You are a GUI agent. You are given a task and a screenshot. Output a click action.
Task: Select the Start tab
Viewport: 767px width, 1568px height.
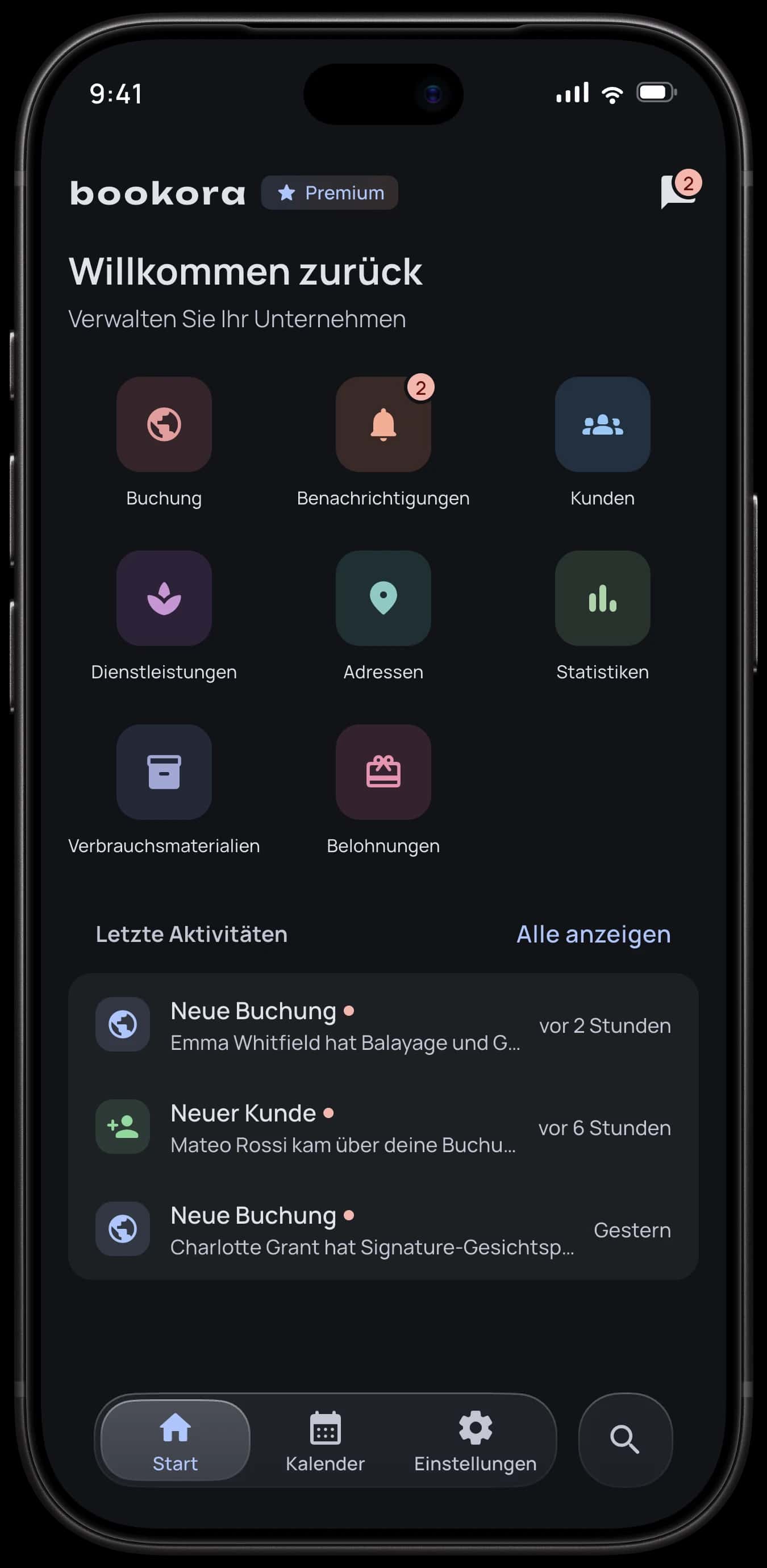click(176, 1441)
